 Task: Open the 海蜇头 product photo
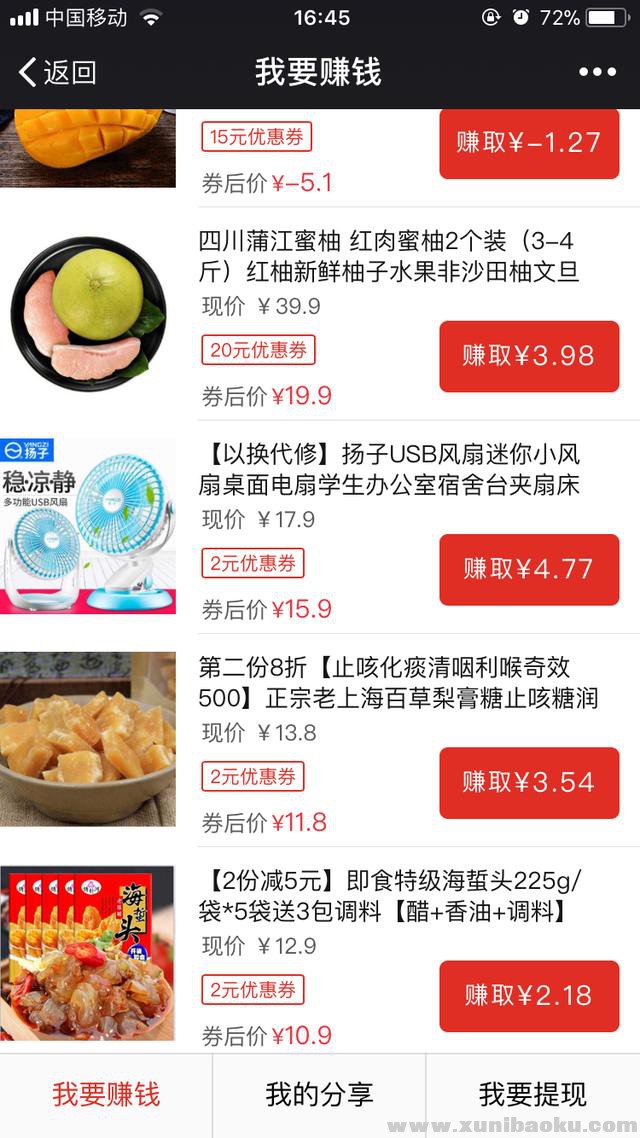[88, 953]
